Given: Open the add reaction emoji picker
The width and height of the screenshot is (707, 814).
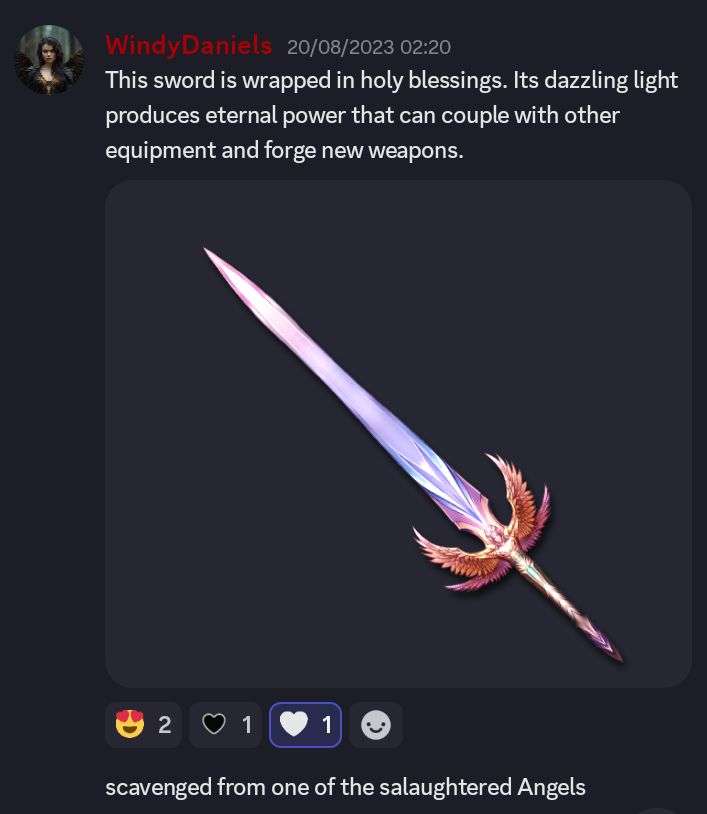Looking at the screenshot, I should (376, 725).
